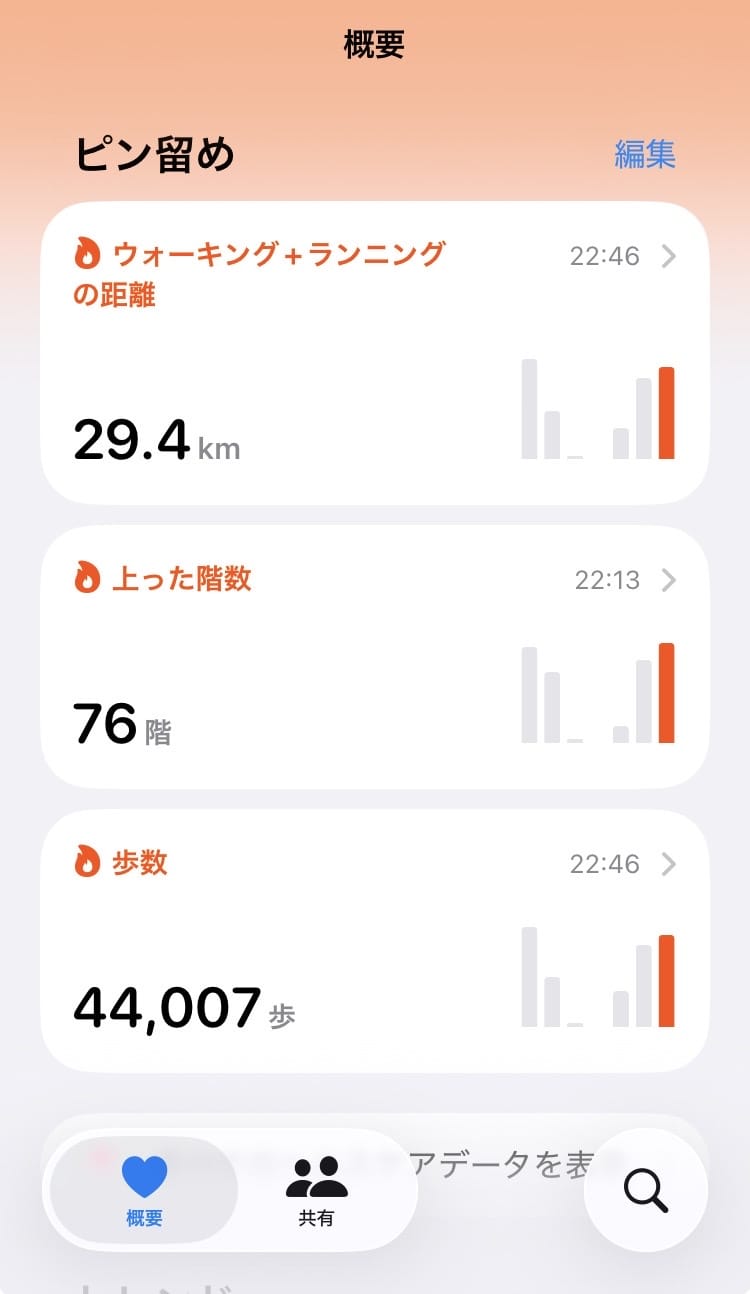Switch to the 共有 tab
The height and width of the screenshot is (1294, 750).
[x=316, y=1190]
